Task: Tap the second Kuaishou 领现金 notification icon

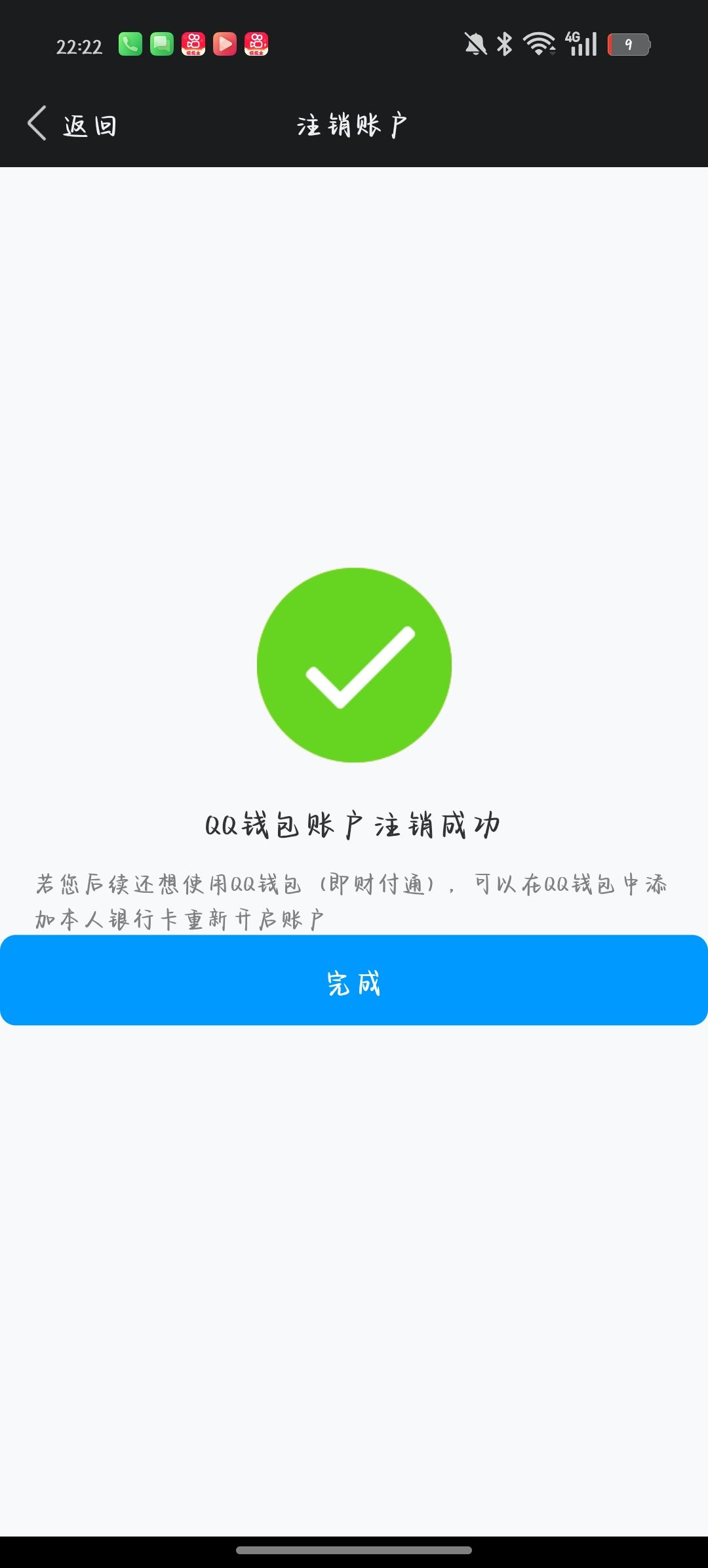Action: tap(257, 44)
